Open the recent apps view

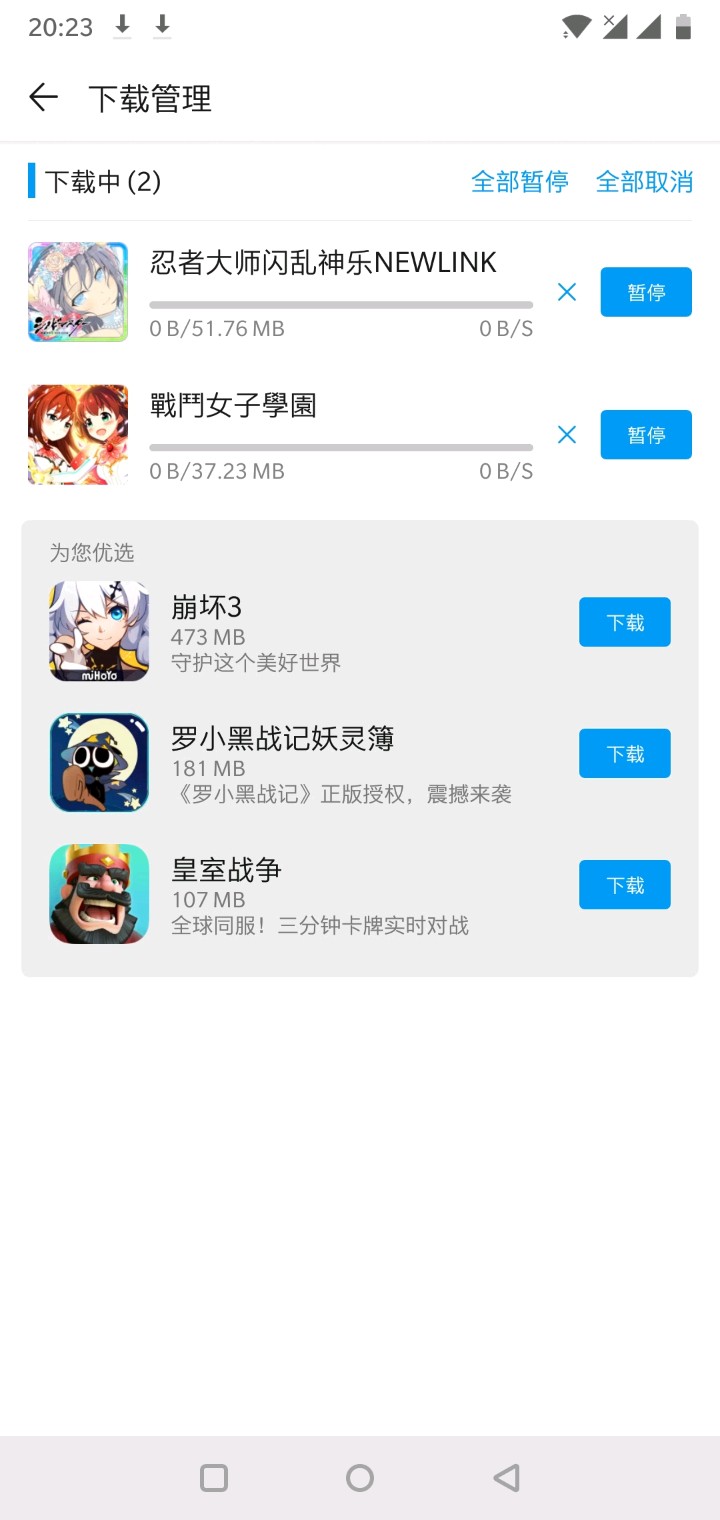(214, 1478)
